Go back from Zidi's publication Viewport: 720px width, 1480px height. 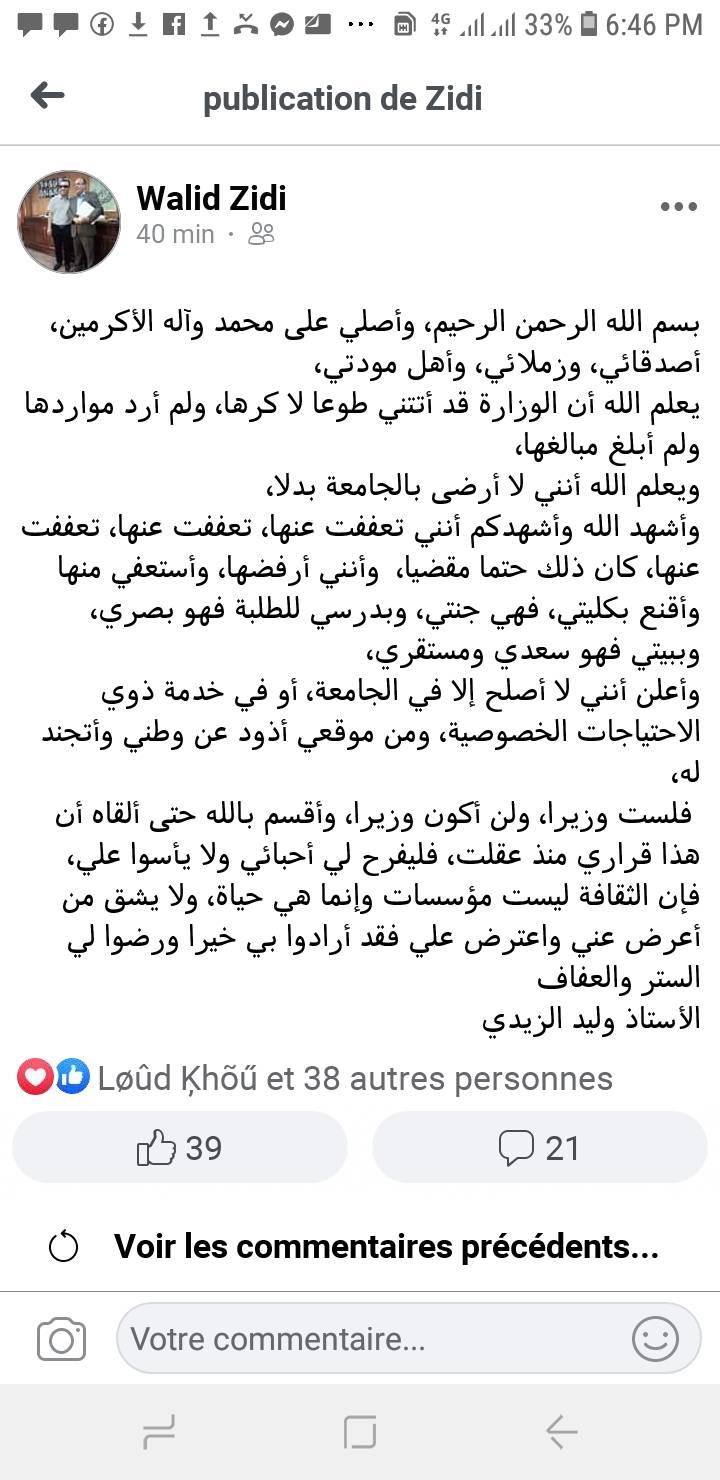click(x=47, y=96)
